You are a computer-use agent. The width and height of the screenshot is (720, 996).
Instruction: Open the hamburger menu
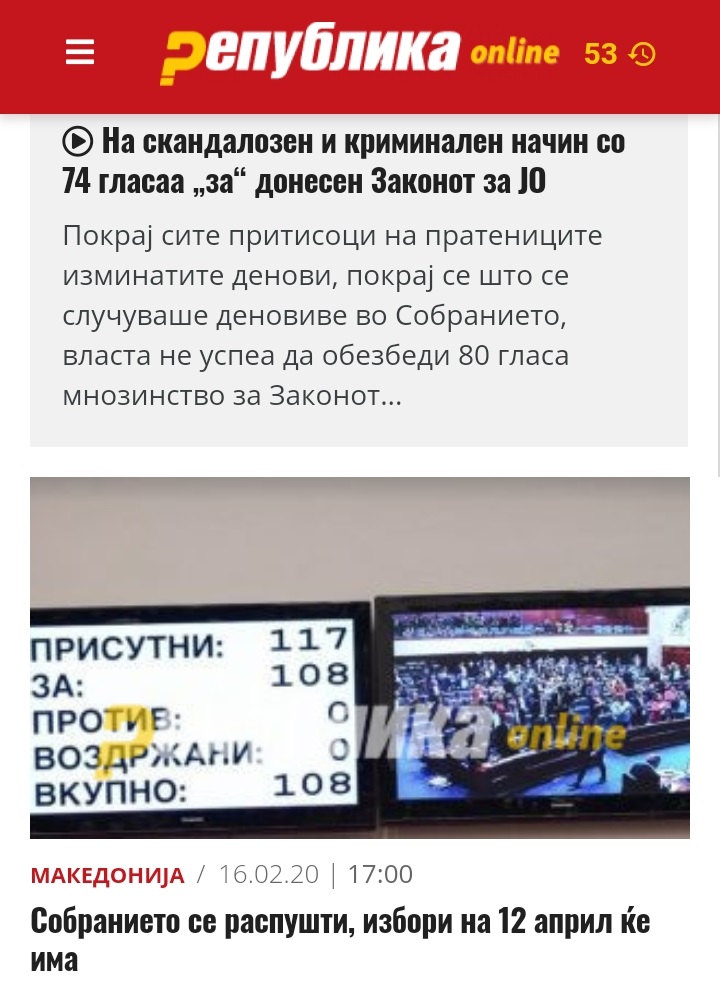(80, 53)
